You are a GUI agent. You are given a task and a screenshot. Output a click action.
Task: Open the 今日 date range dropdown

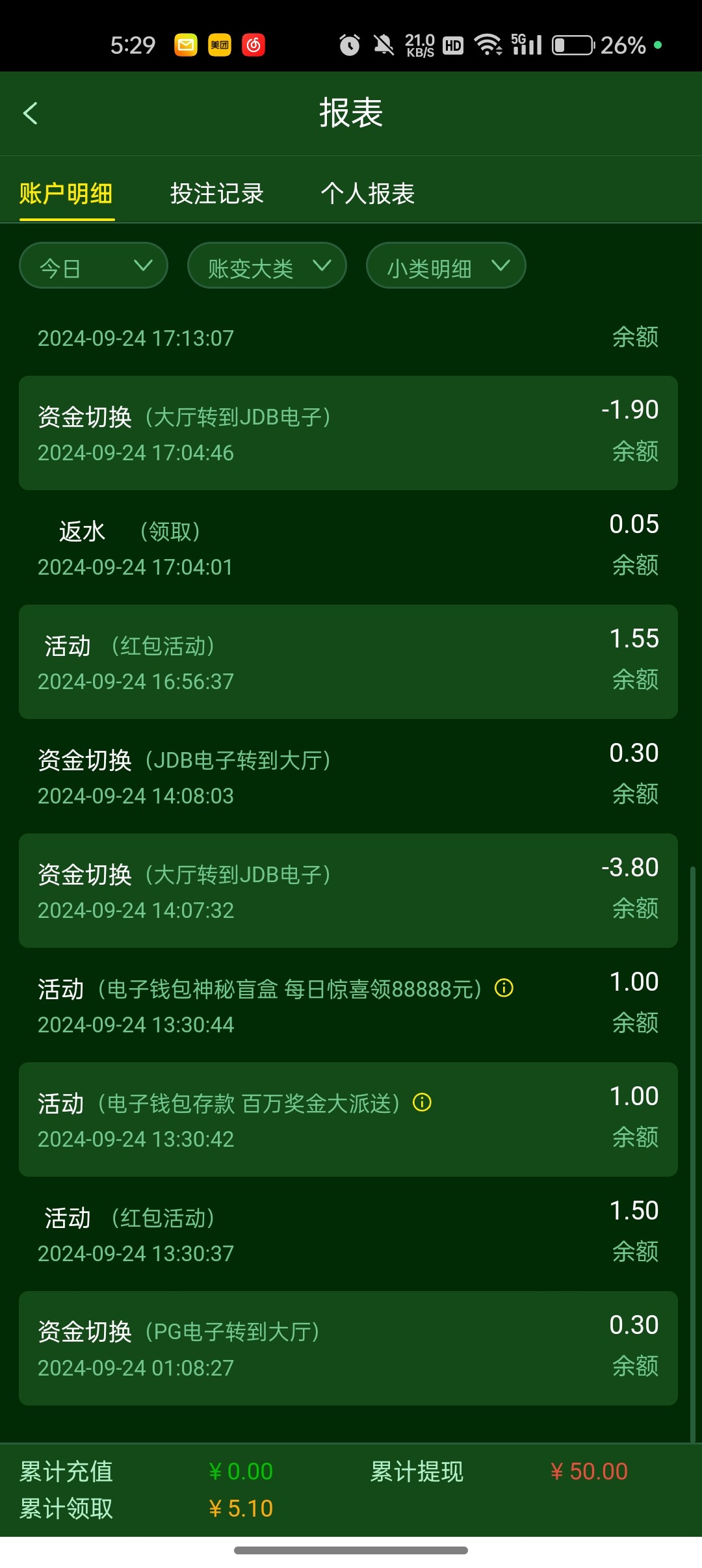[94, 266]
